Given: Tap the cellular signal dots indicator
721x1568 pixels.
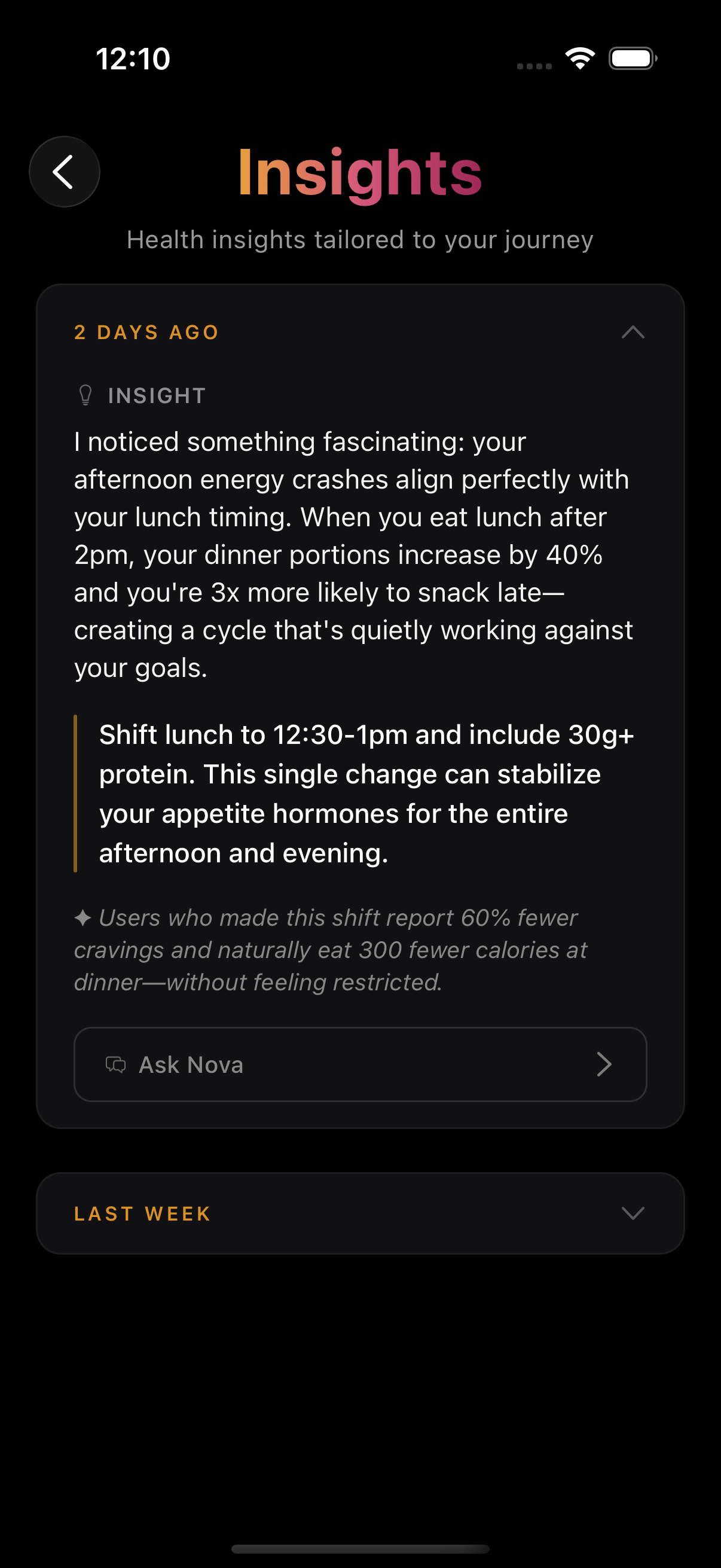Looking at the screenshot, I should tap(534, 63).
